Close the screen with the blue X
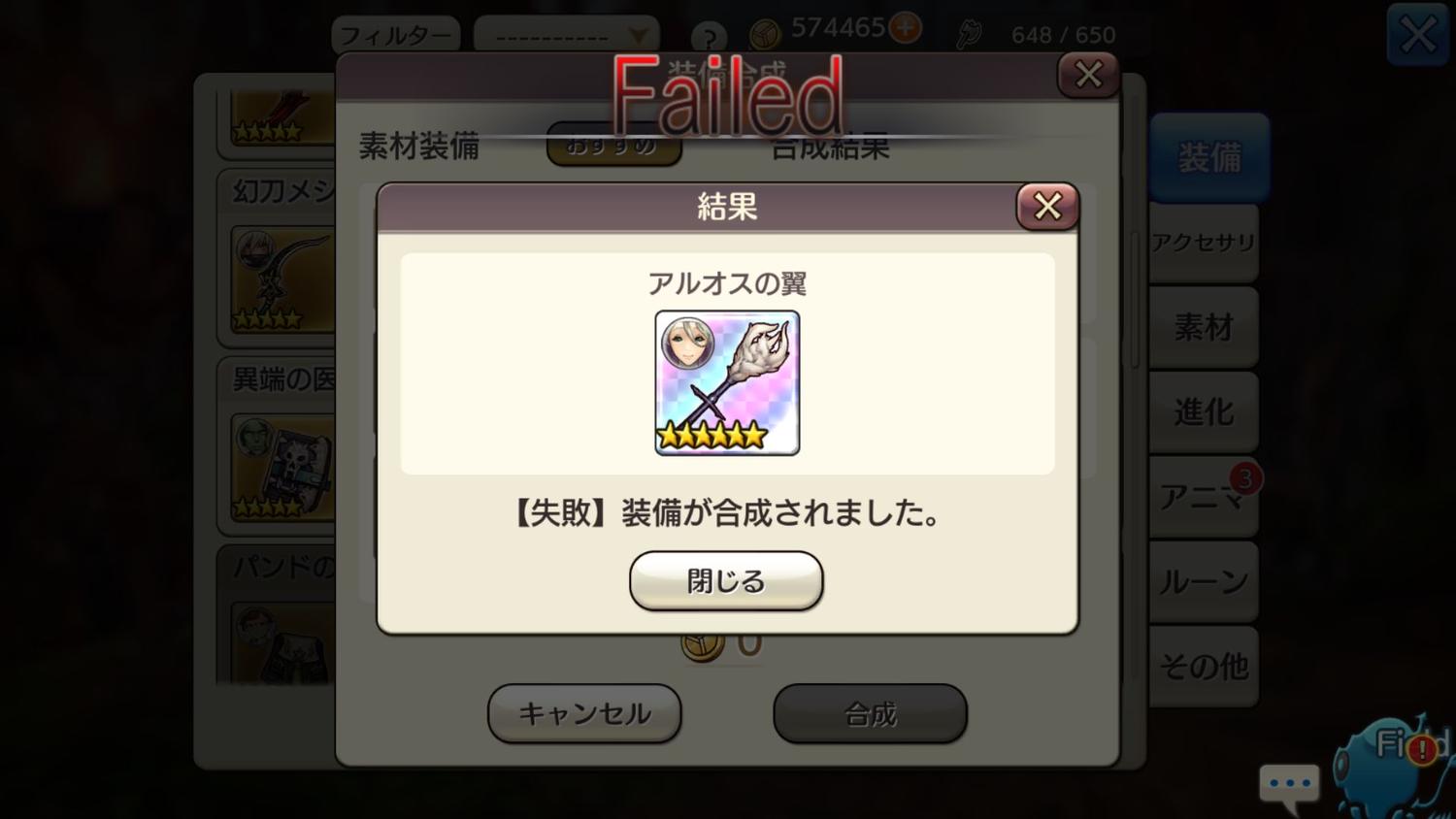This screenshot has height=819, width=1456. point(1417,36)
